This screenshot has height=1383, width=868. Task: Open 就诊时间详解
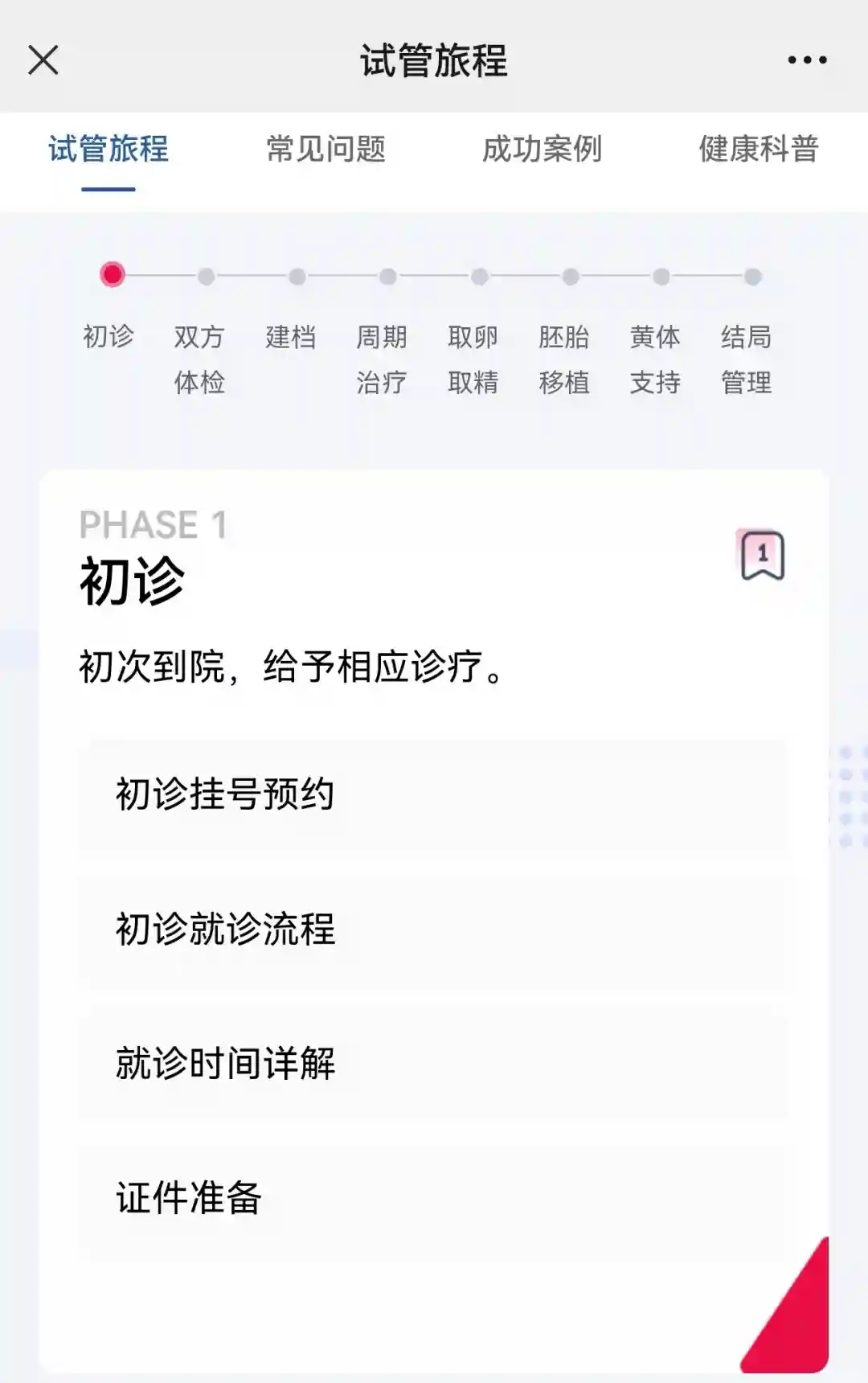tap(432, 1063)
